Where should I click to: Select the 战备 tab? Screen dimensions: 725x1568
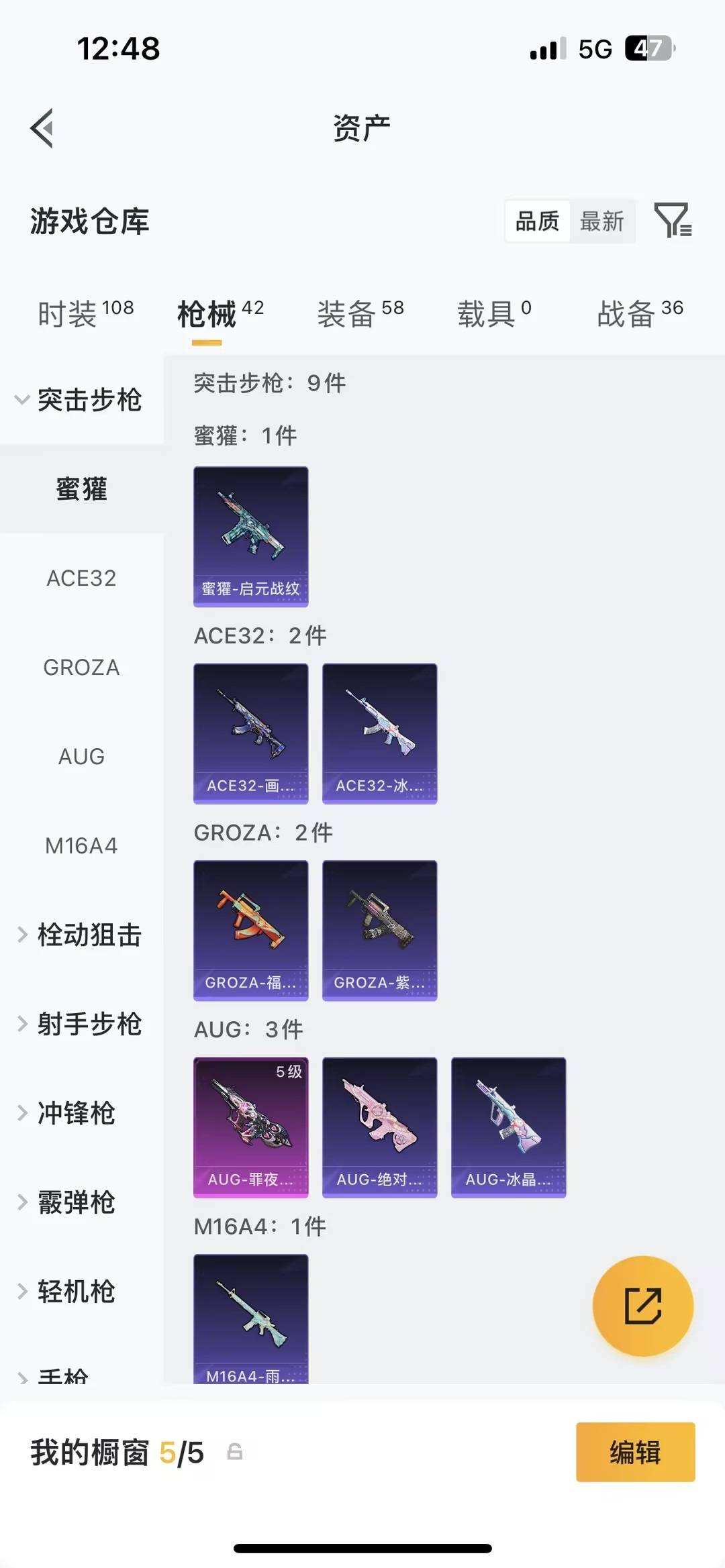(x=640, y=313)
